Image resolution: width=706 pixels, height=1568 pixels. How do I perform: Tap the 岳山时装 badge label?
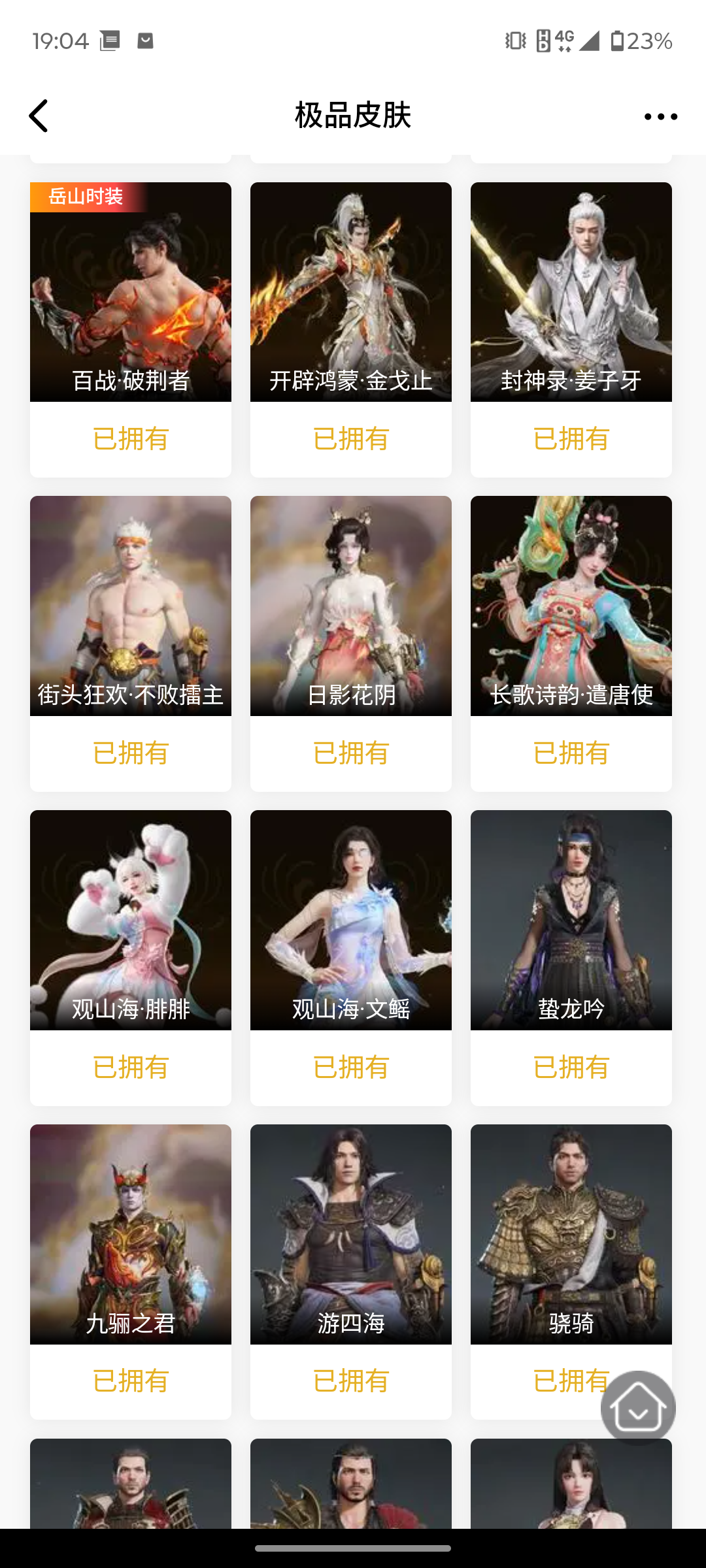86,197
